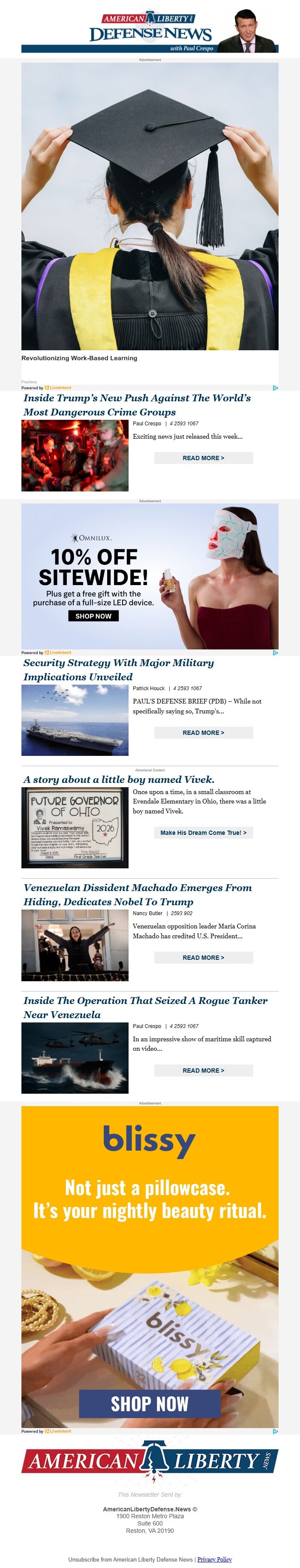Read more on Security Strategy military article

pos(203,732)
